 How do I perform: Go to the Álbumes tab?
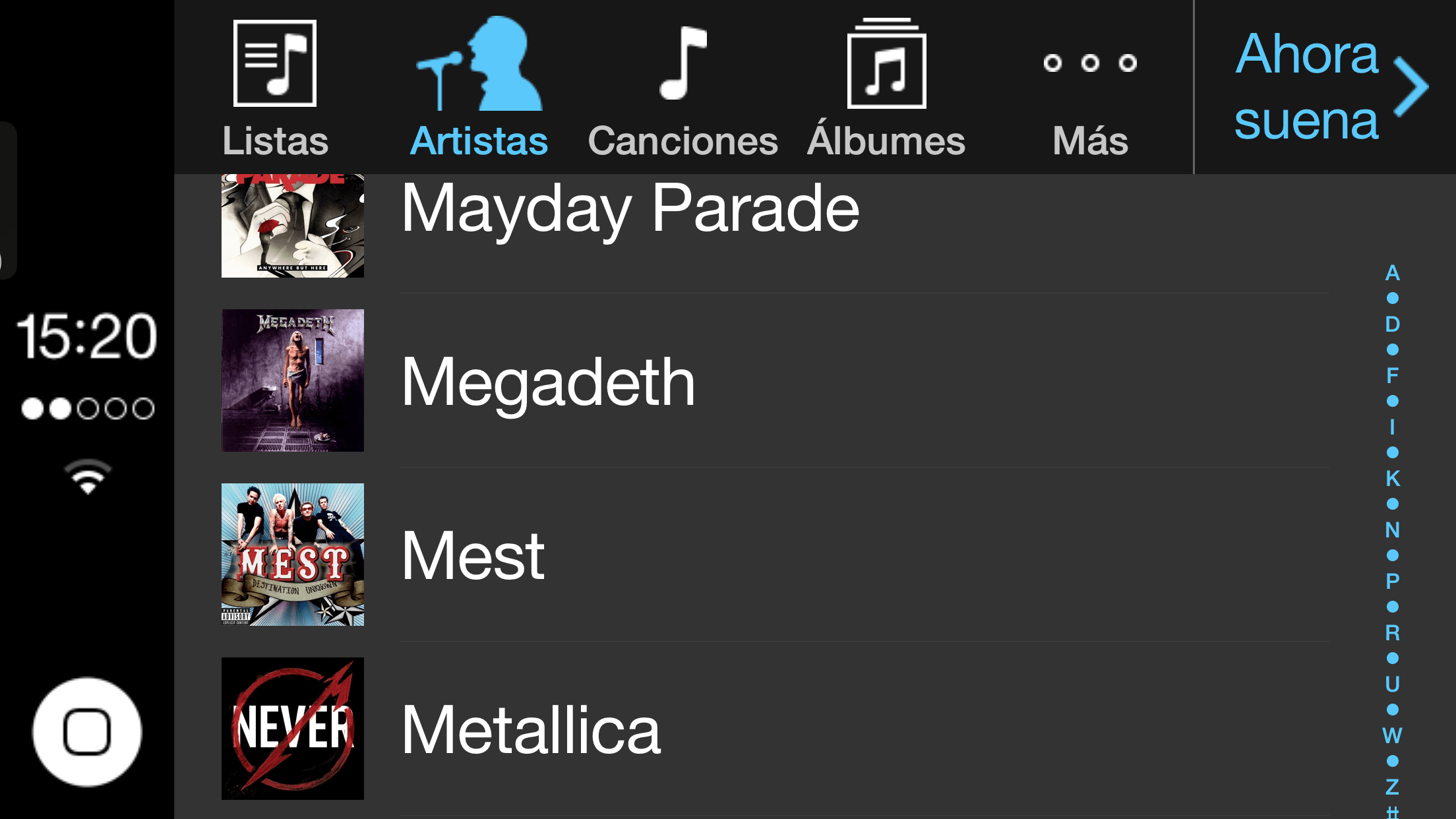886,89
